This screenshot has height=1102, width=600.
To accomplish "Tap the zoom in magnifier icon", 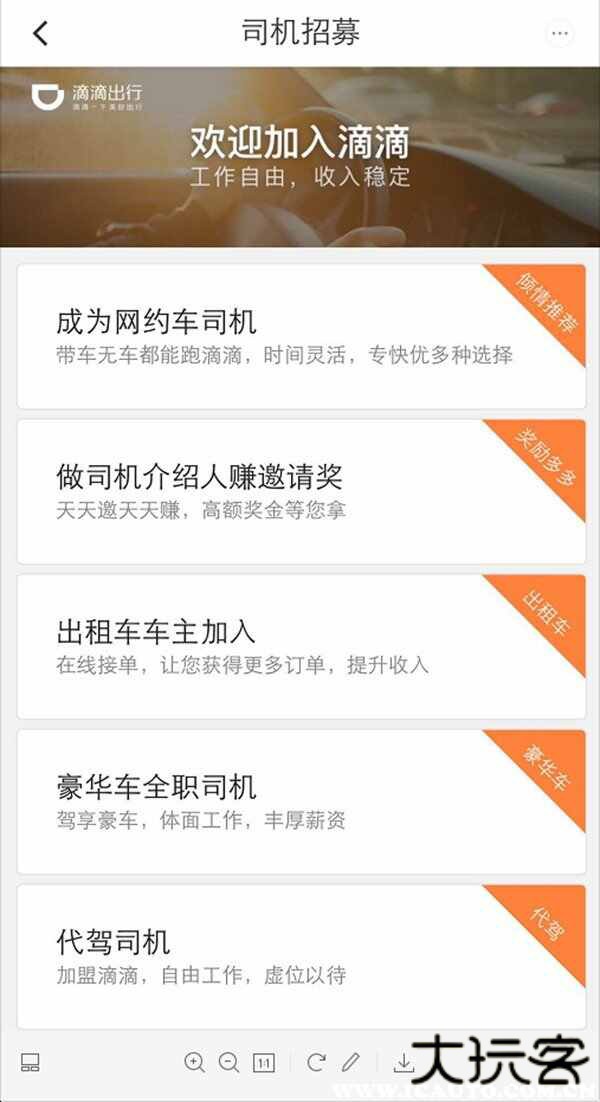I will [195, 1062].
